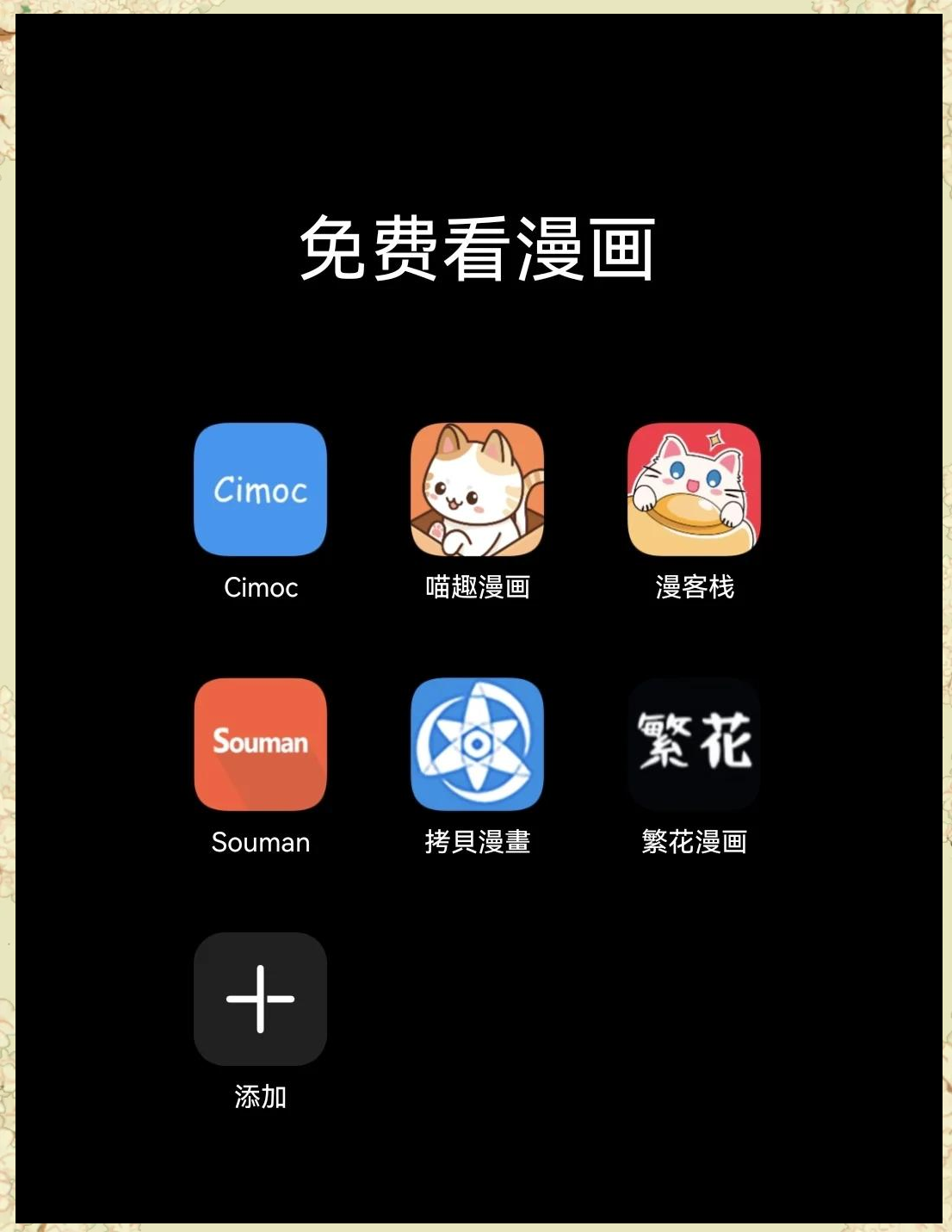Image resolution: width=952 pixels, height=1232 pixels.
Task: Click the Souman label text
Action: (x=261, y=843)
